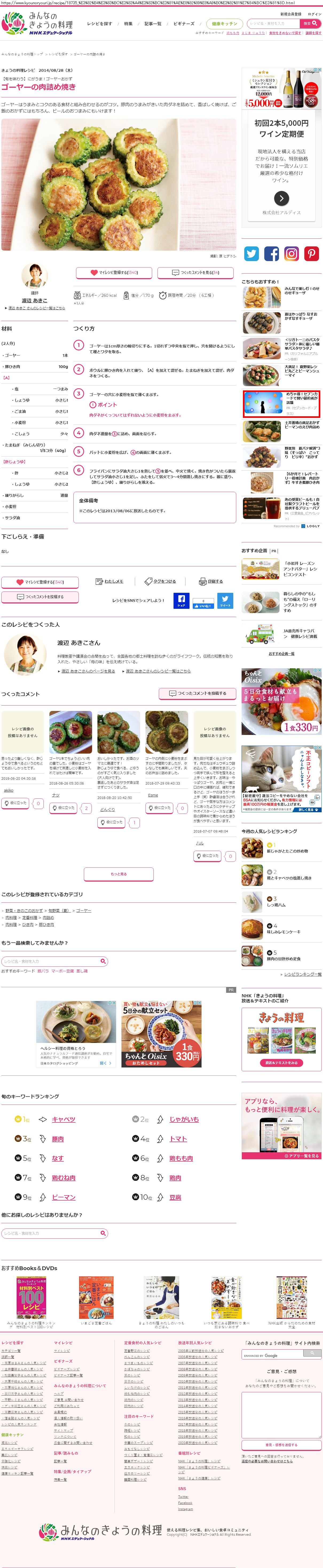Select the 健康キッチン button
Image resolution: width=323 pixels, height=1568 pixels.
coord(224,24)
